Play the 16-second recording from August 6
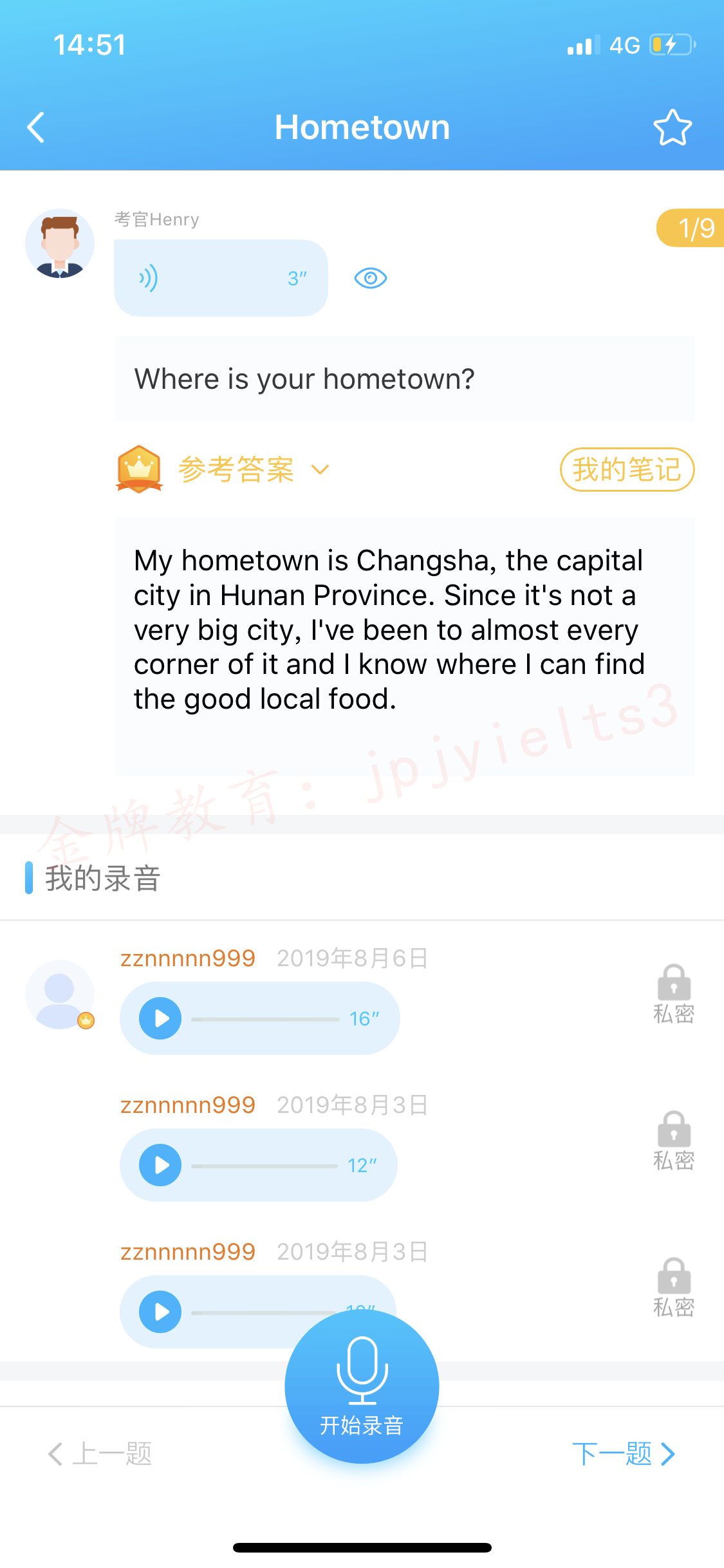The width and height of the screenshot is (724, 1568). (x=160, y=1018)
